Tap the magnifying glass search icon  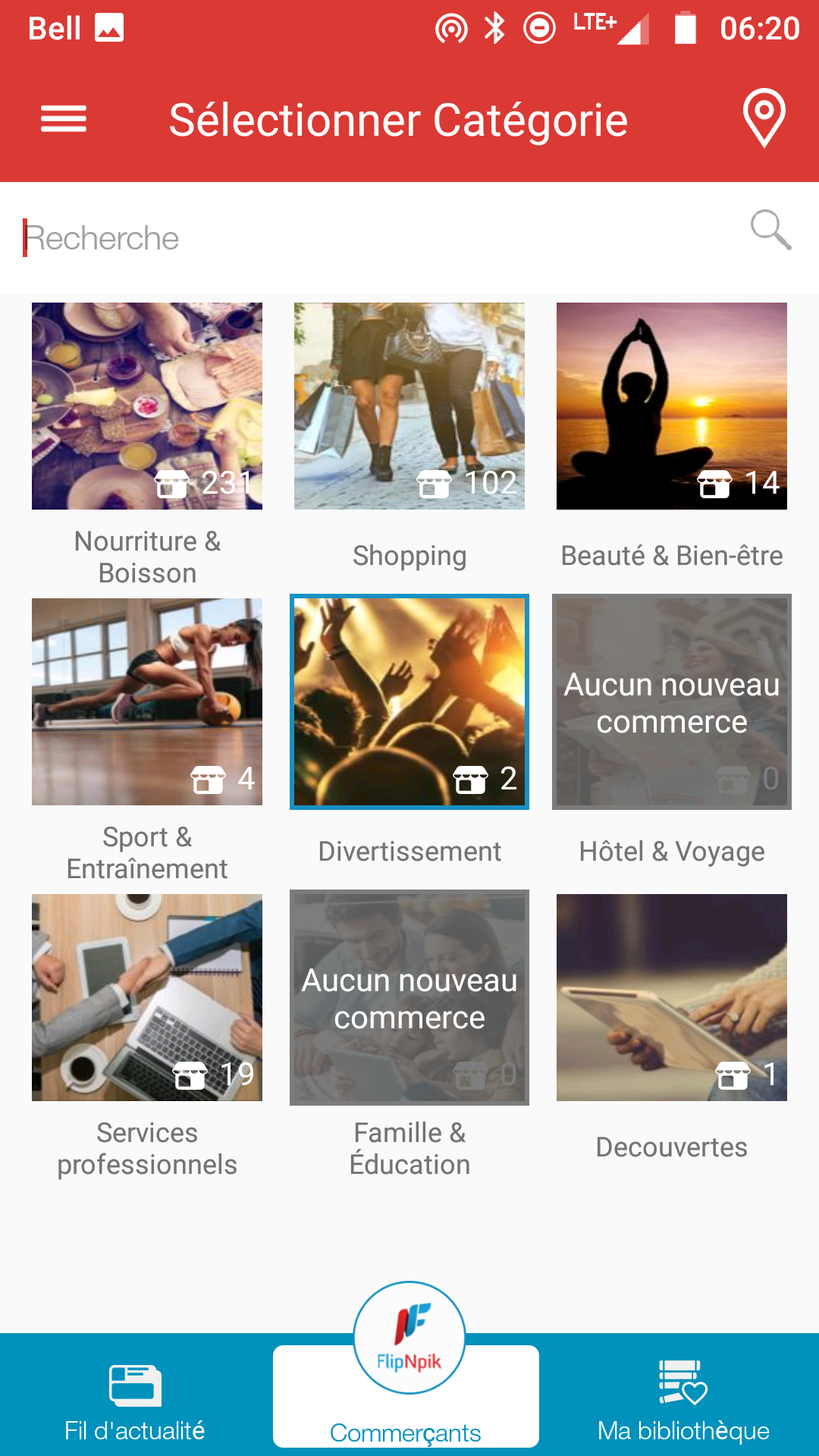pyautogui.click(x=770, y=230)
